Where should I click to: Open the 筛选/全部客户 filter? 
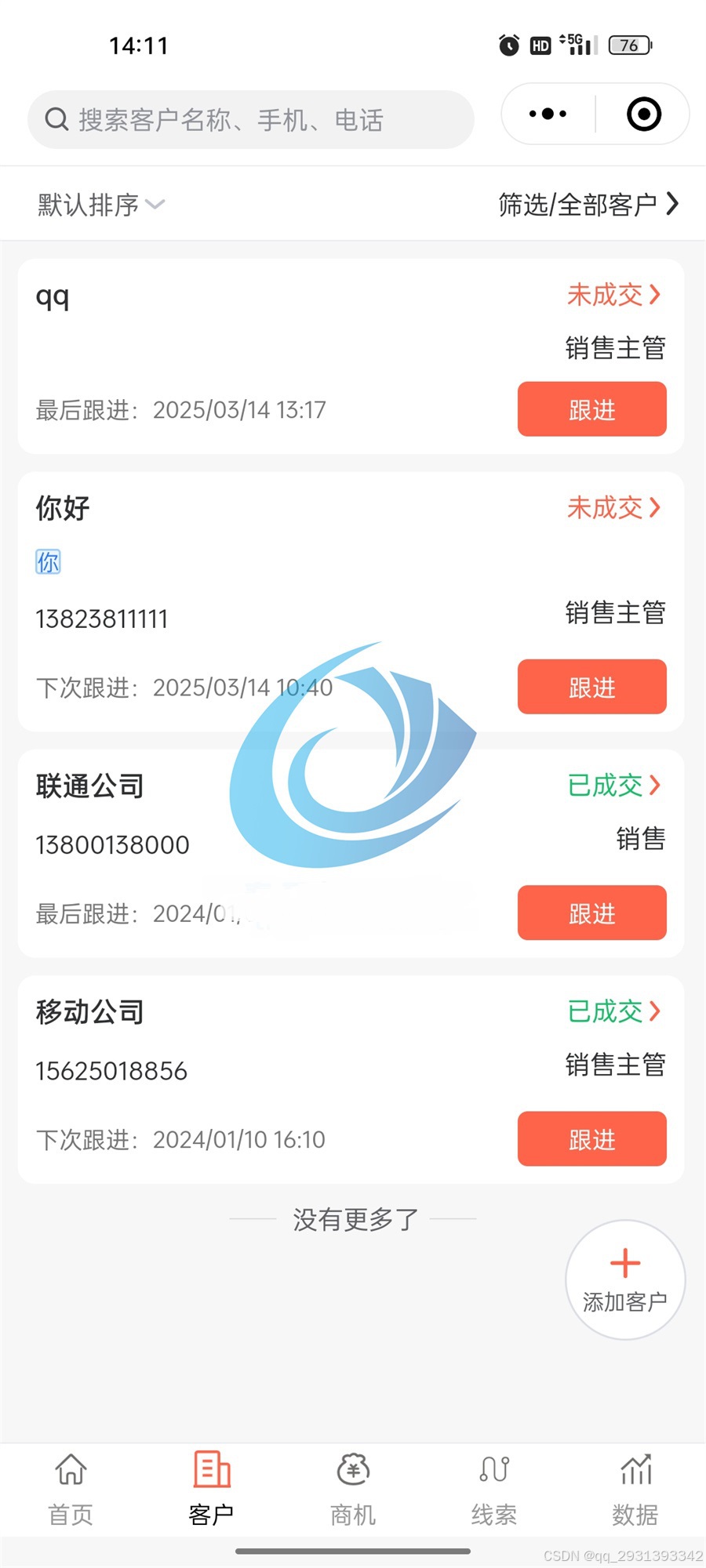pos(588,205)
